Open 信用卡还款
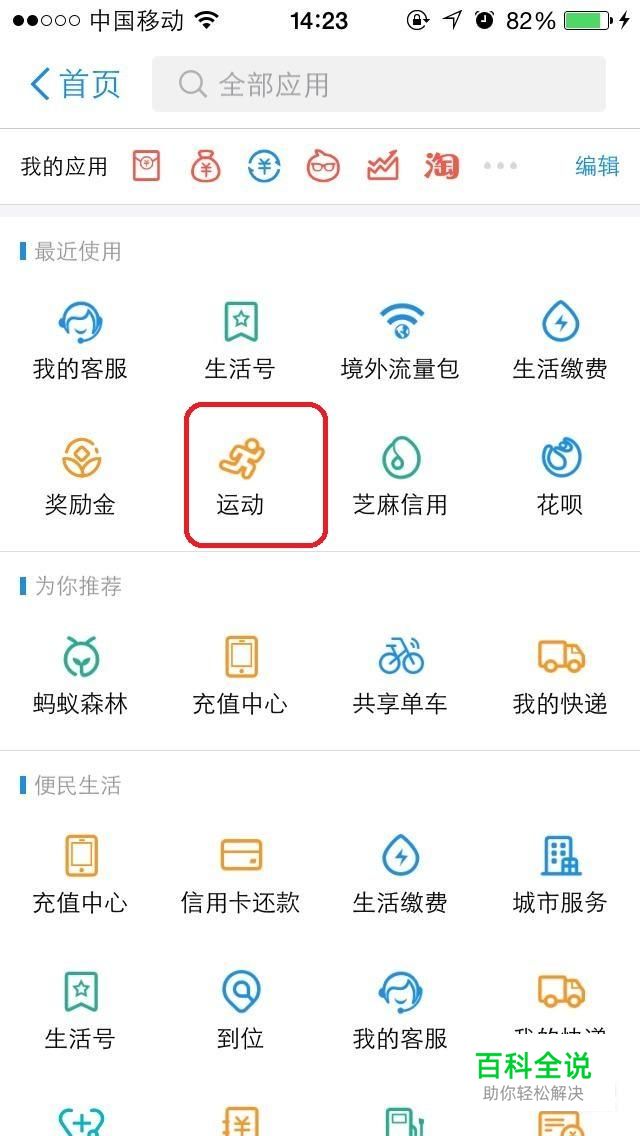The height and width of the screenshot is (1136, 640). click(241, 875)
